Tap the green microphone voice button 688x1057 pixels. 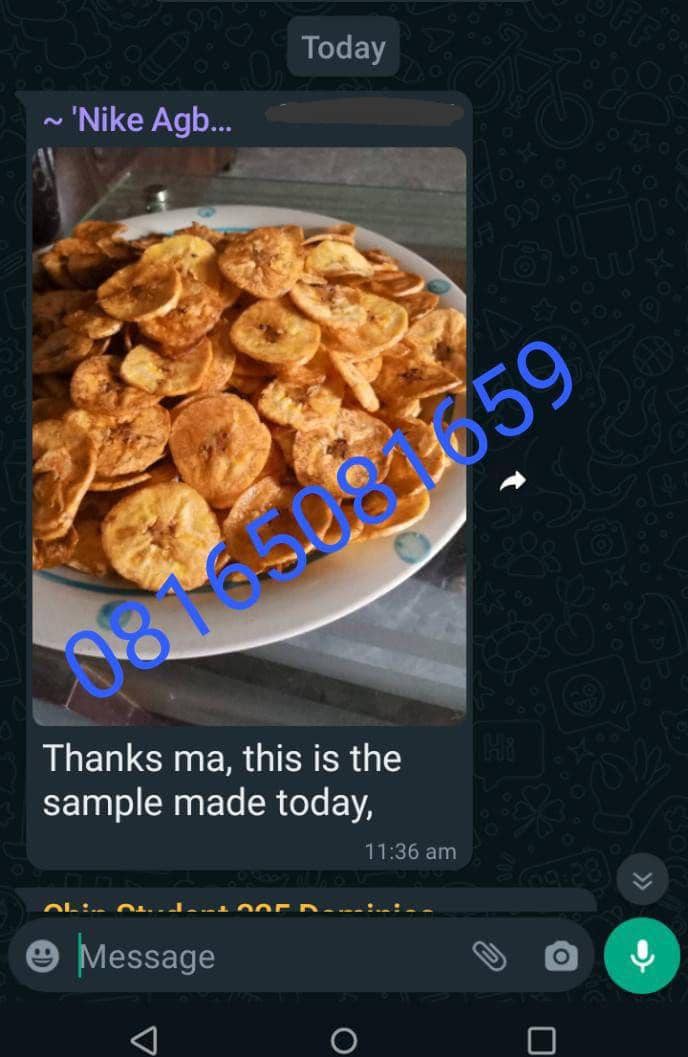point(642,956)
